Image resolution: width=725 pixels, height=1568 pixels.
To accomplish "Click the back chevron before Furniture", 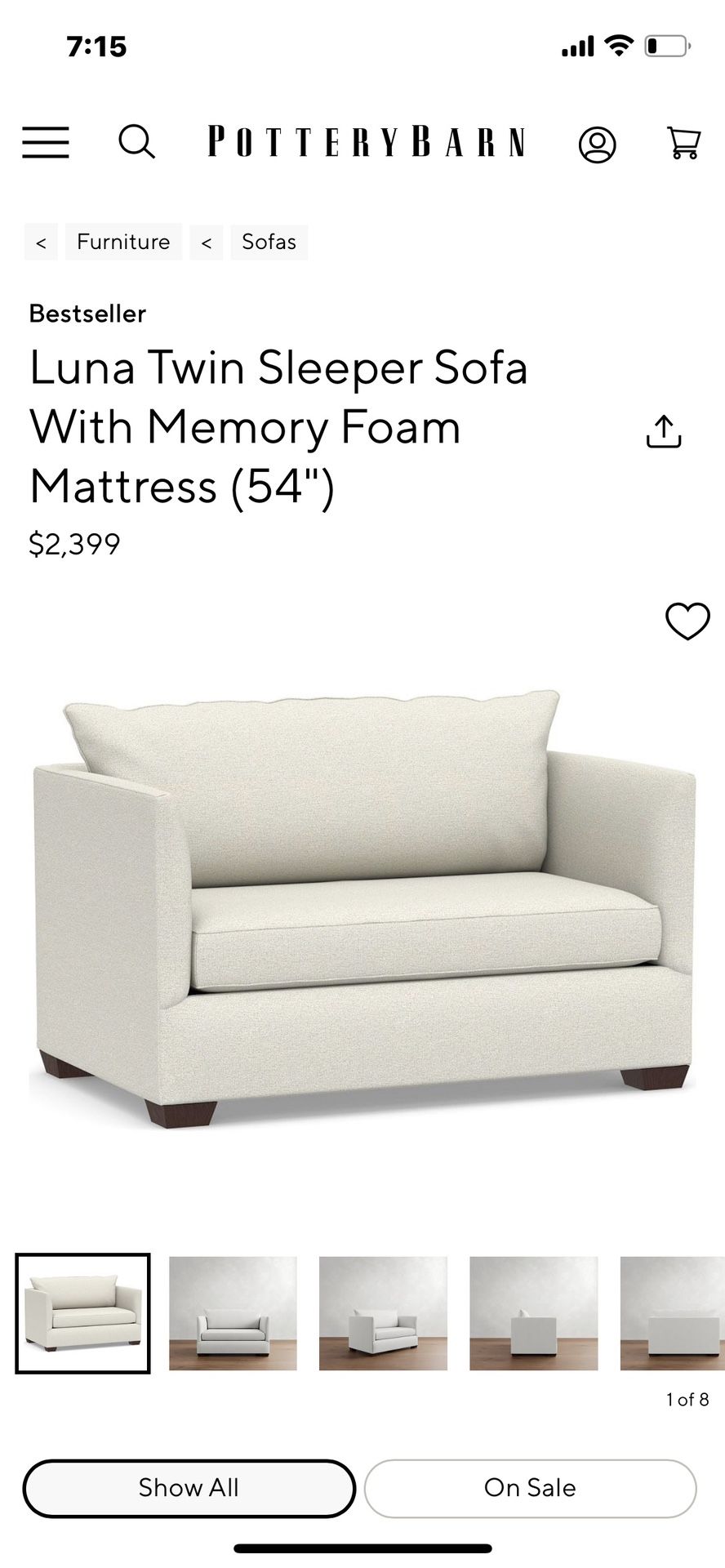I will pos(41,242).
